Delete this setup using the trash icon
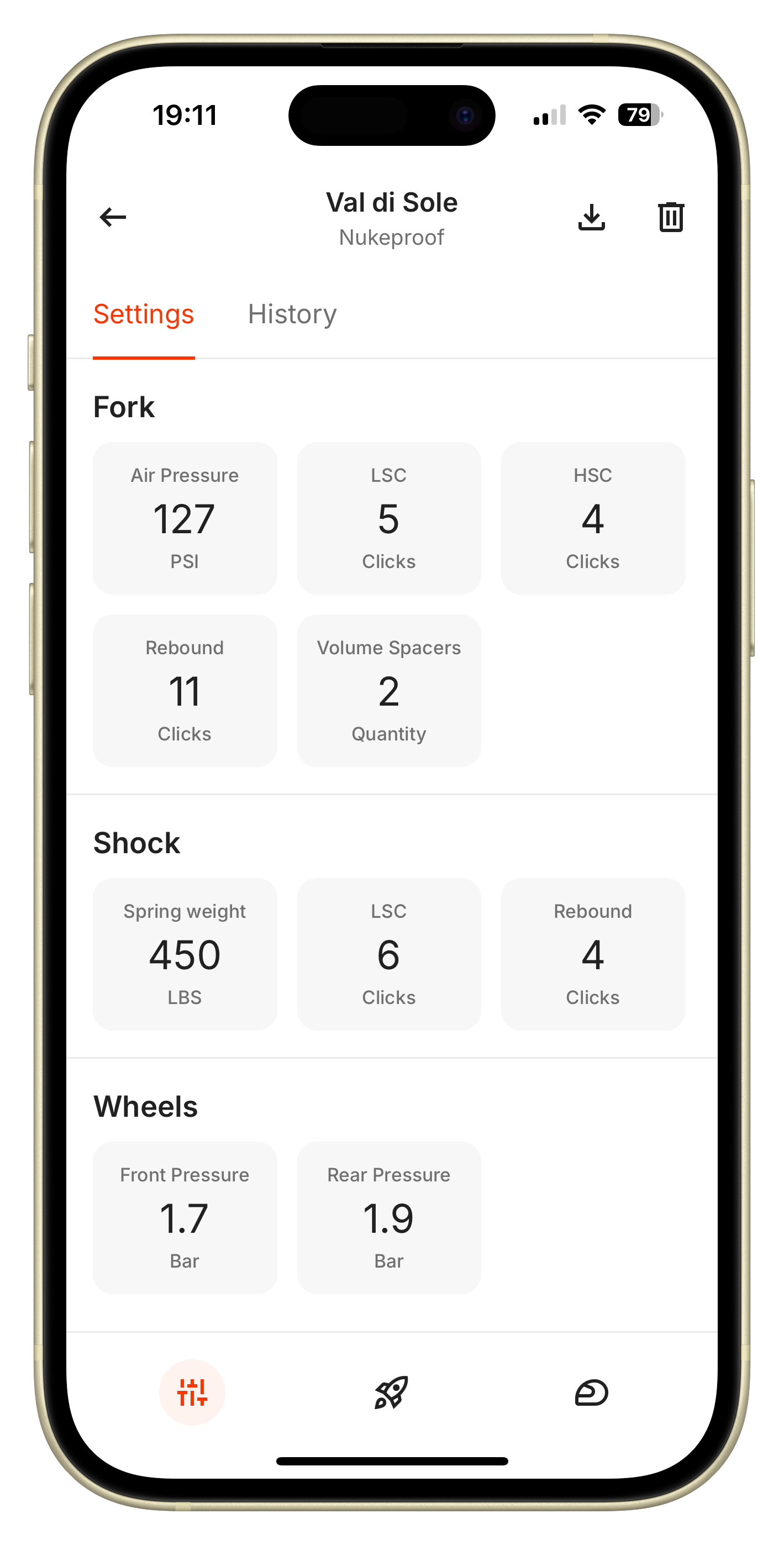This screenshot has height=1545, width=784. click(670, 217)
